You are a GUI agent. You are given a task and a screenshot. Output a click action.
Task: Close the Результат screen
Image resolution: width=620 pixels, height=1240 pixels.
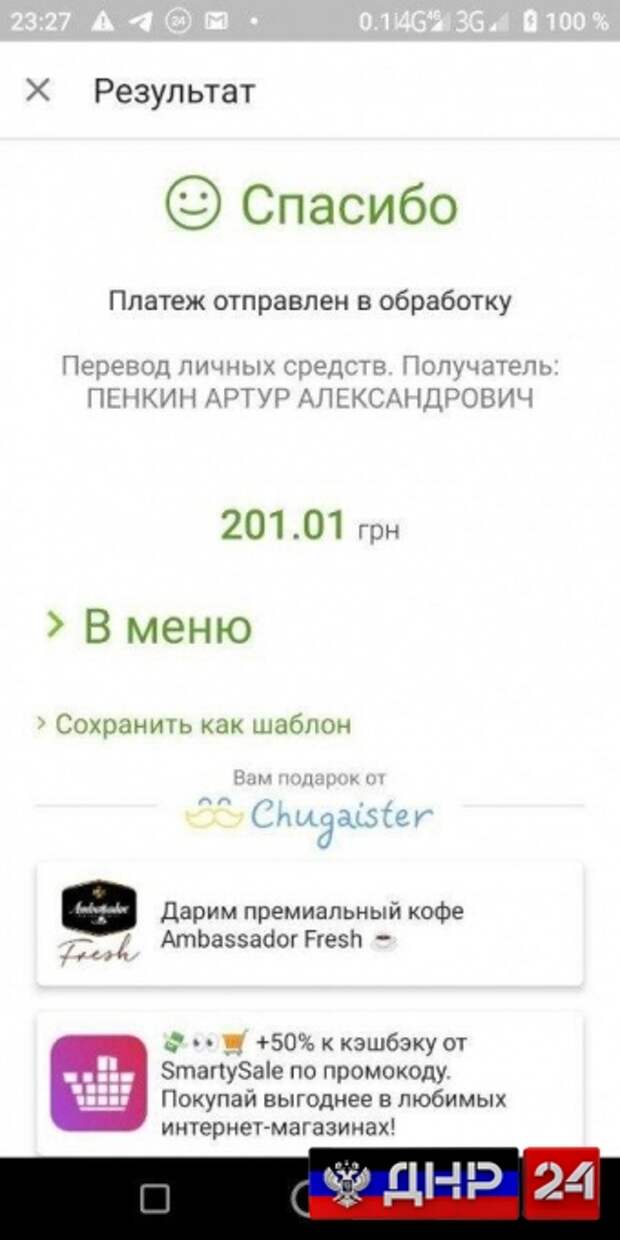point(37,91)
